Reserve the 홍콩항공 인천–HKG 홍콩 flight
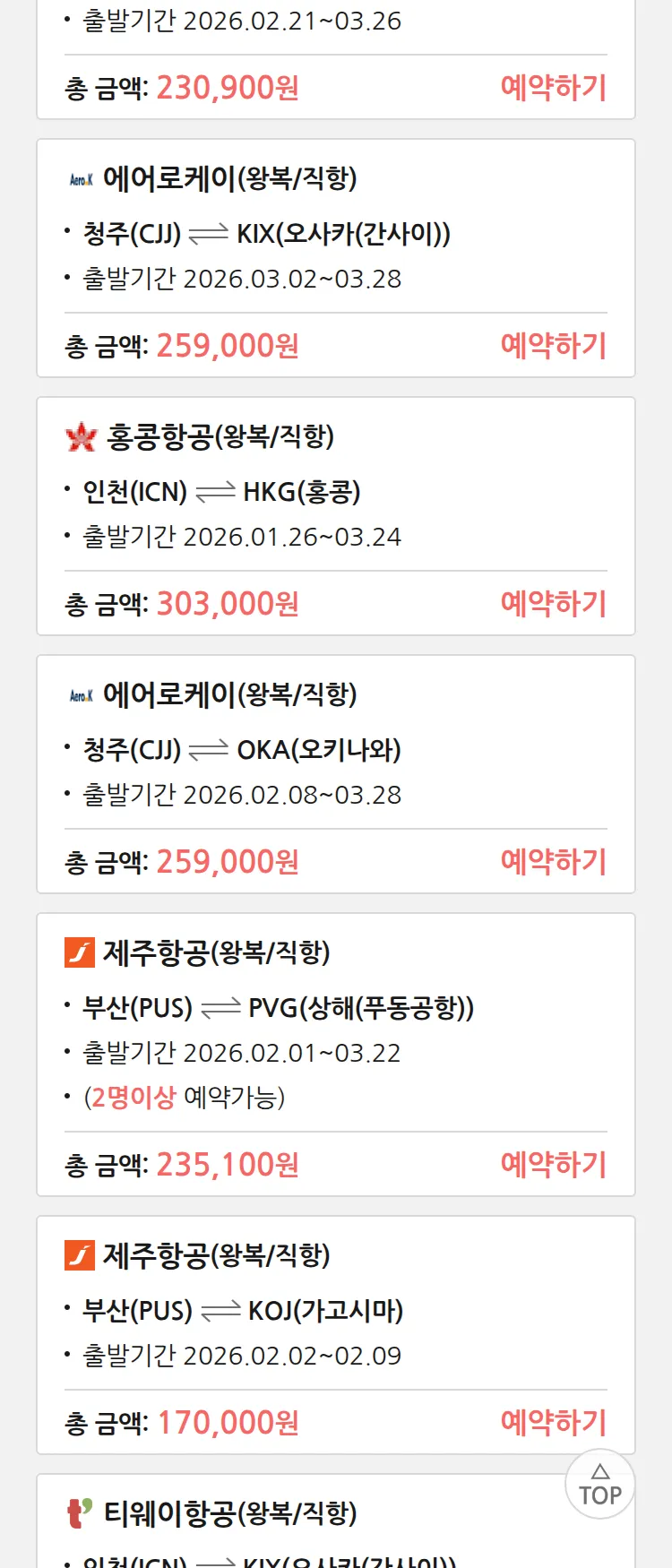The image size is (672, 1568). tap(553, 604)
